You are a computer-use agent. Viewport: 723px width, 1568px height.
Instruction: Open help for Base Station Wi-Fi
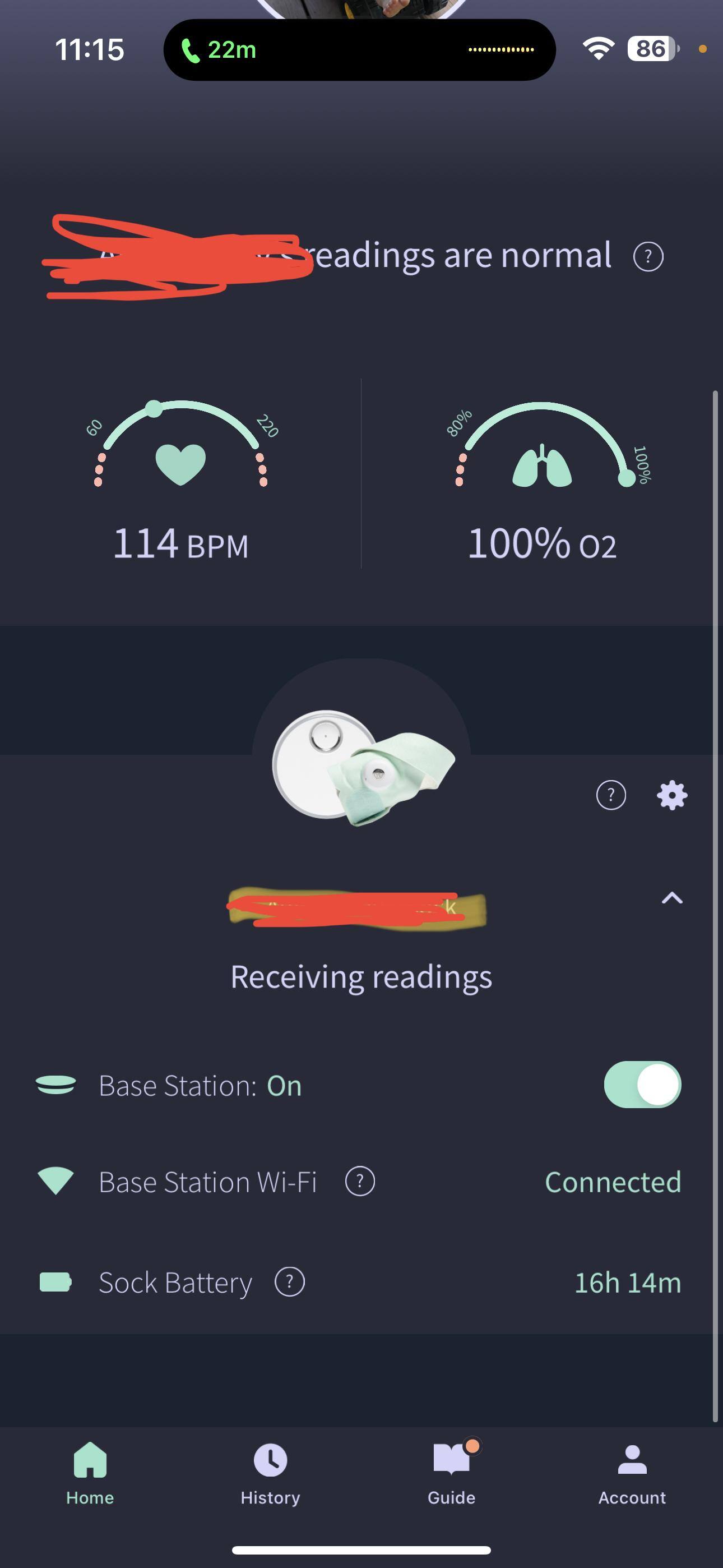coord(360,1182)
